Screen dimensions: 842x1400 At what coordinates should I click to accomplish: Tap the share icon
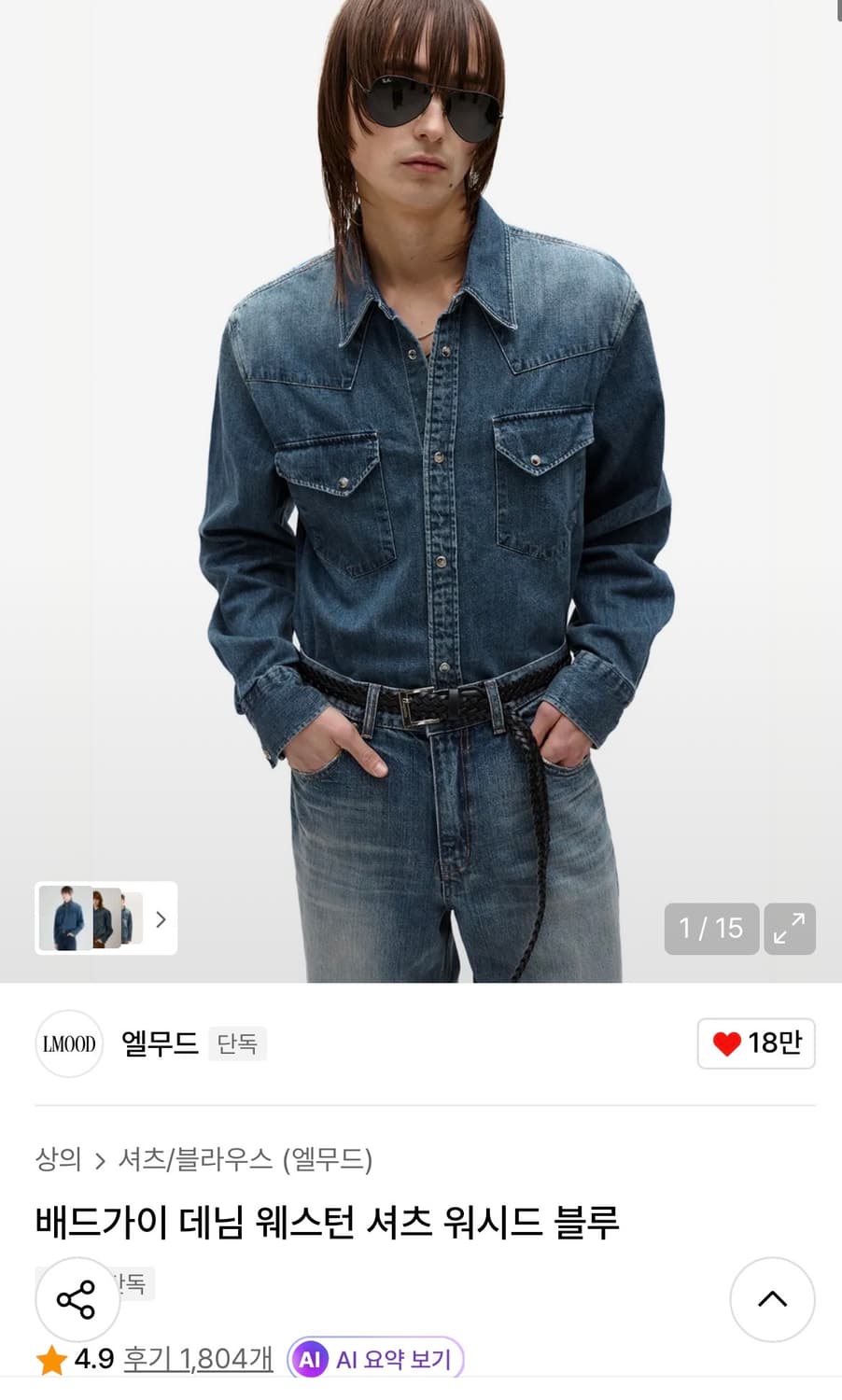click(77, 1297)
